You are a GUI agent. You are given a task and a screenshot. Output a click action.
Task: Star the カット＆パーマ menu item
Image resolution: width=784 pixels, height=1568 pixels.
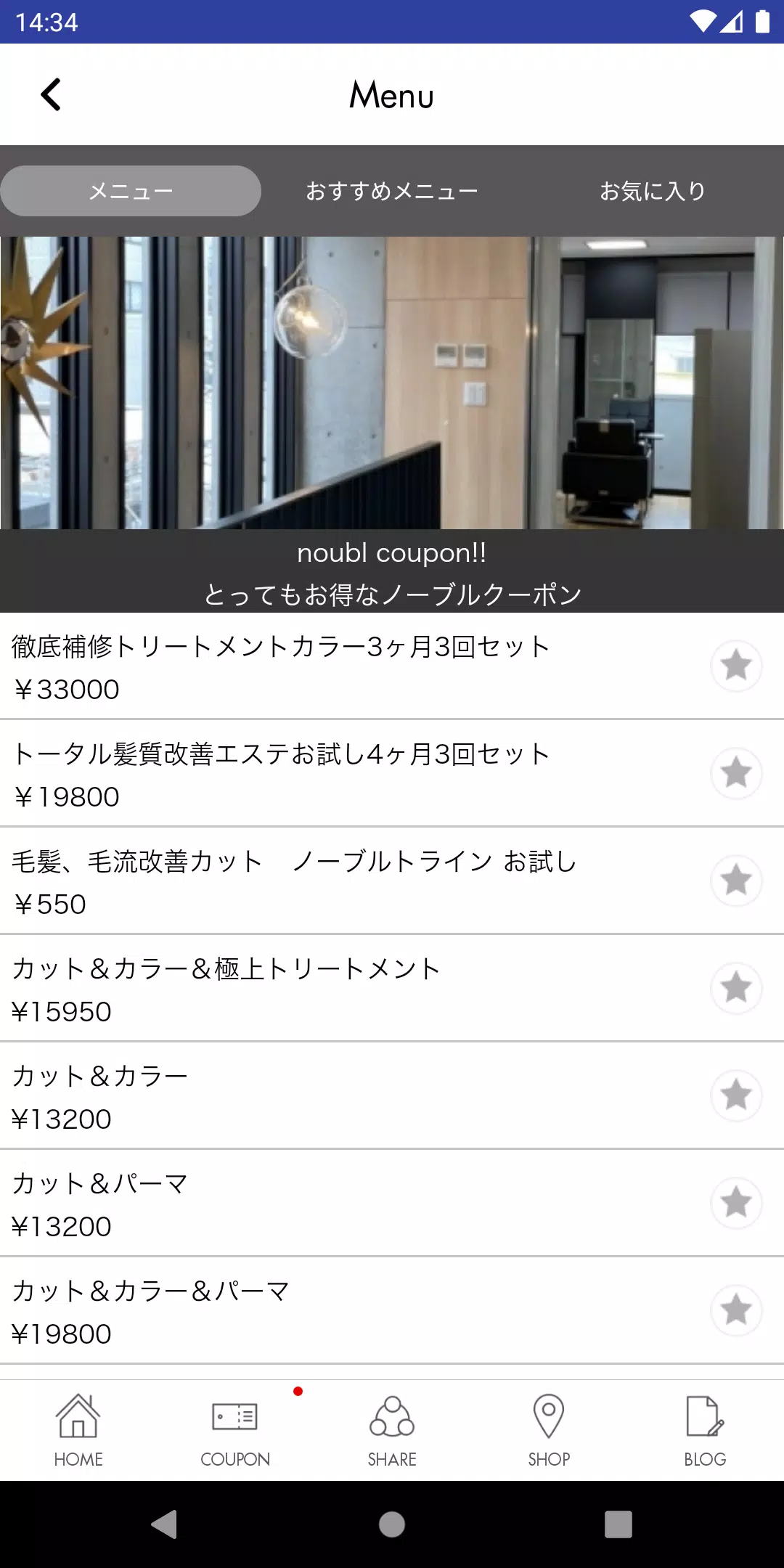tap(737, 1202)
